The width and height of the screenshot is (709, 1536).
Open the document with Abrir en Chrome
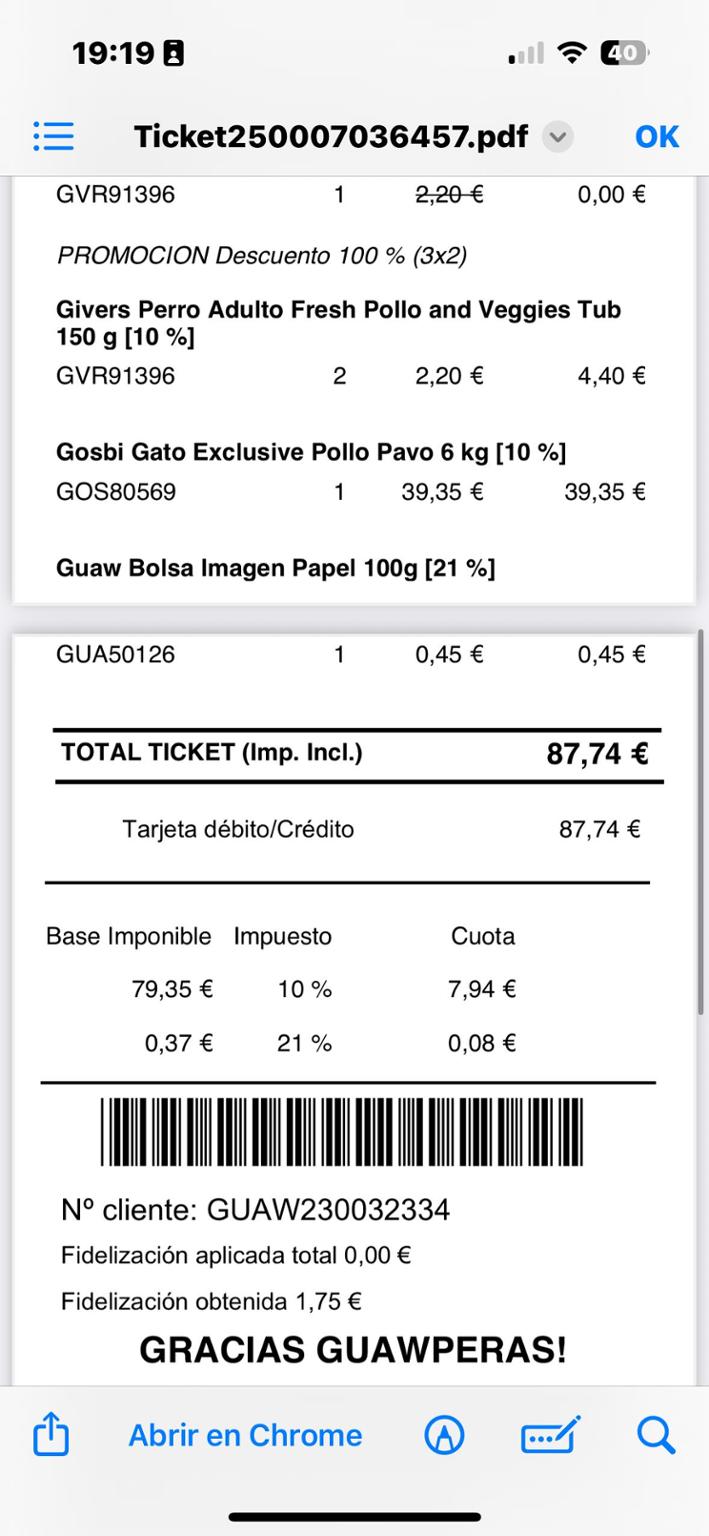tap(245, 1435)
